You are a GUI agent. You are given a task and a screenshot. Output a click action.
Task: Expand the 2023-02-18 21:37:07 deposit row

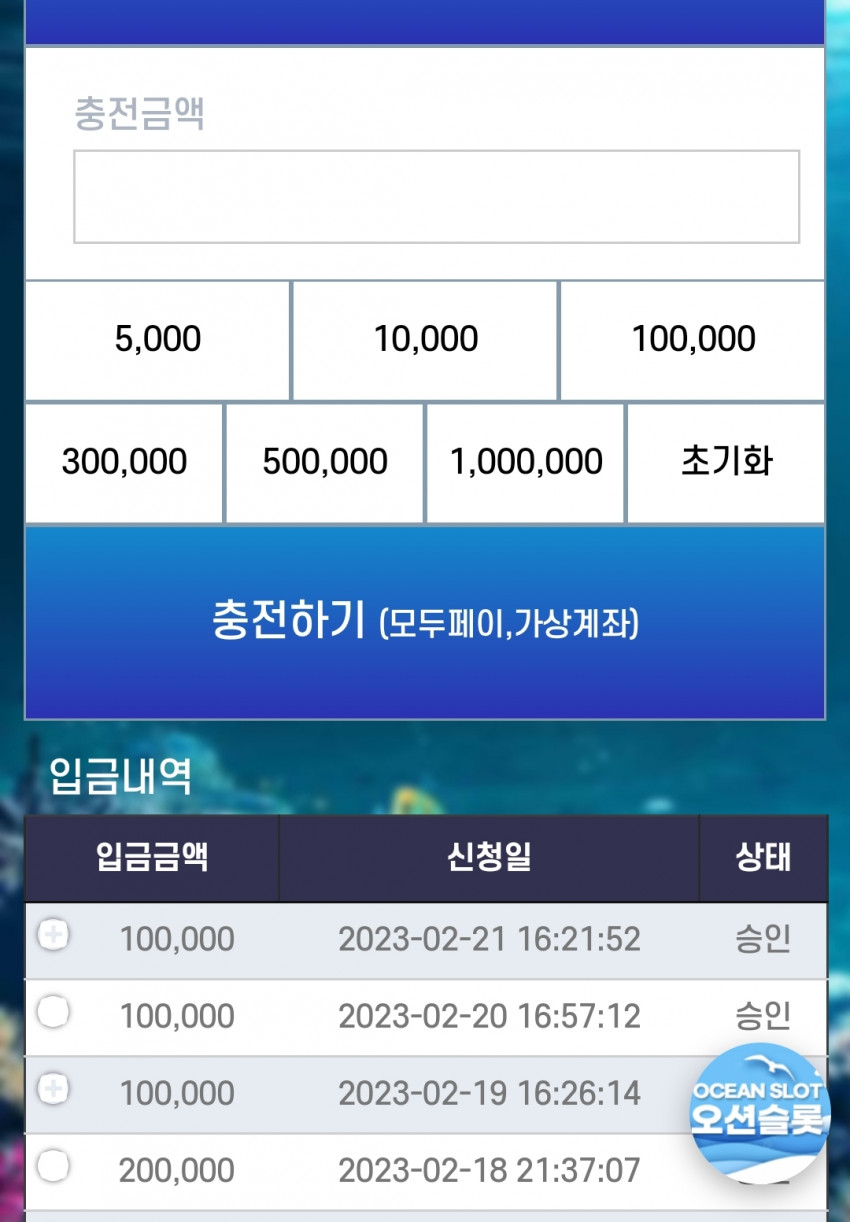coord(53,1165)
